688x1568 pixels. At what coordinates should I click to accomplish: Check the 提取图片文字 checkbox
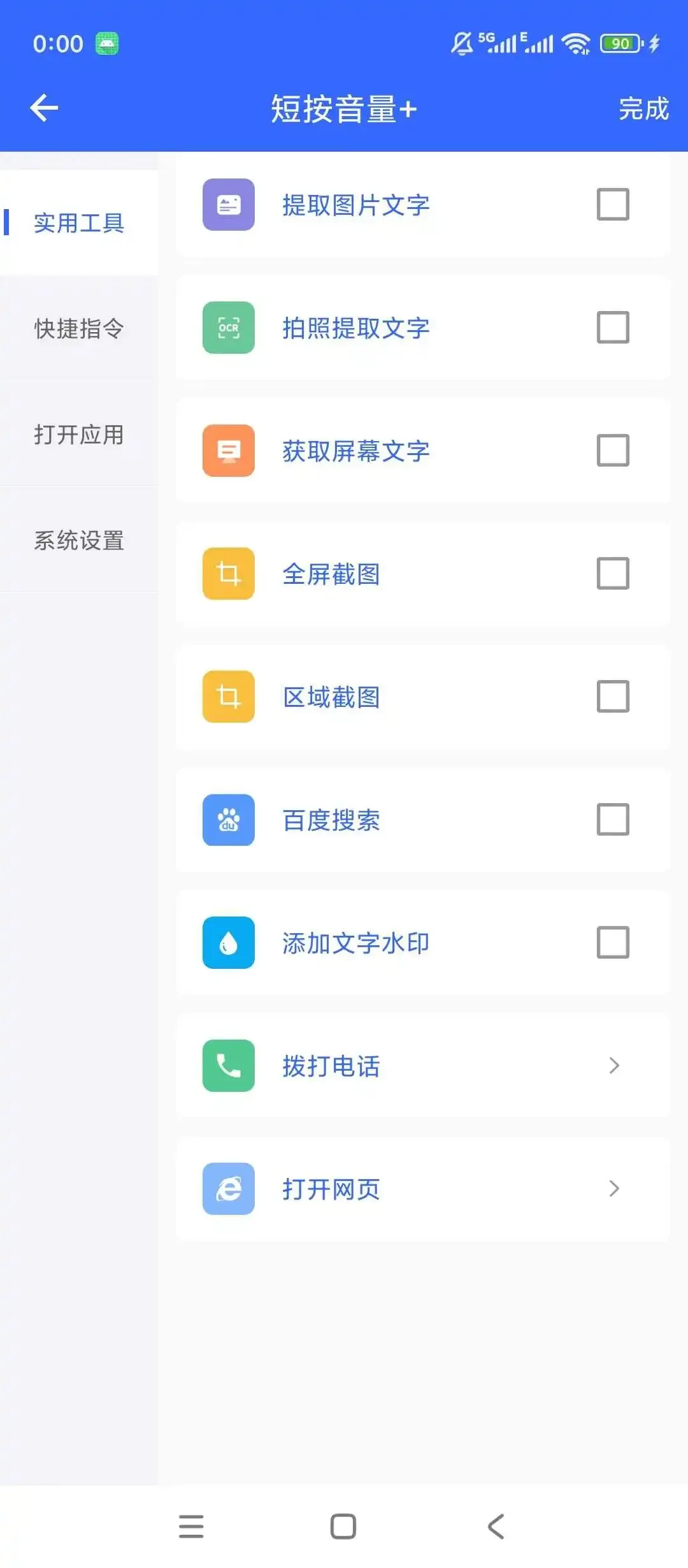coord(613,205)
